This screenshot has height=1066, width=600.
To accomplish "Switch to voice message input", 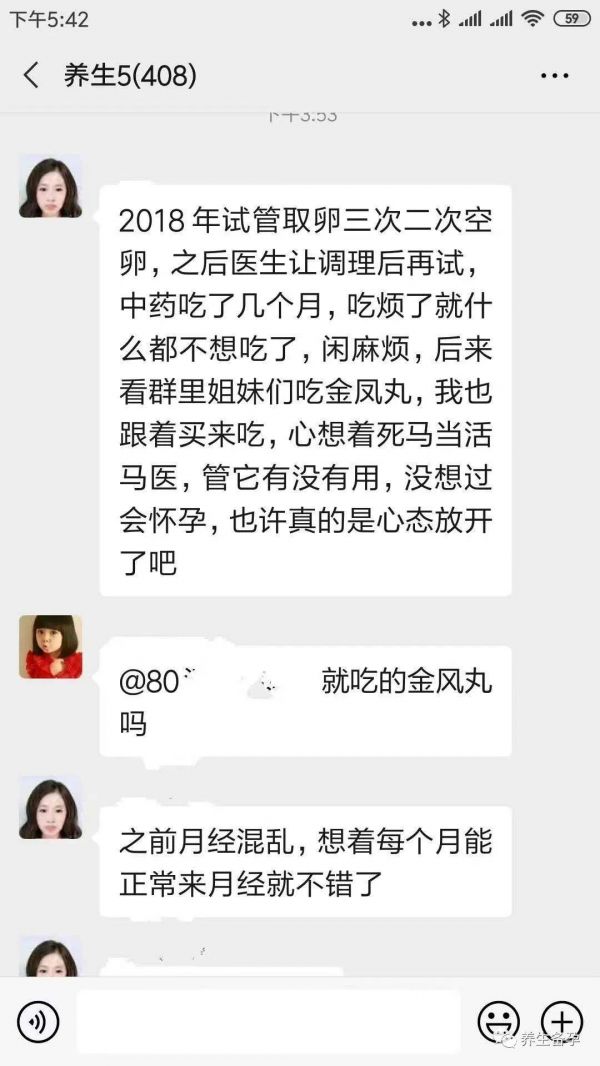I will [38, 1022].
